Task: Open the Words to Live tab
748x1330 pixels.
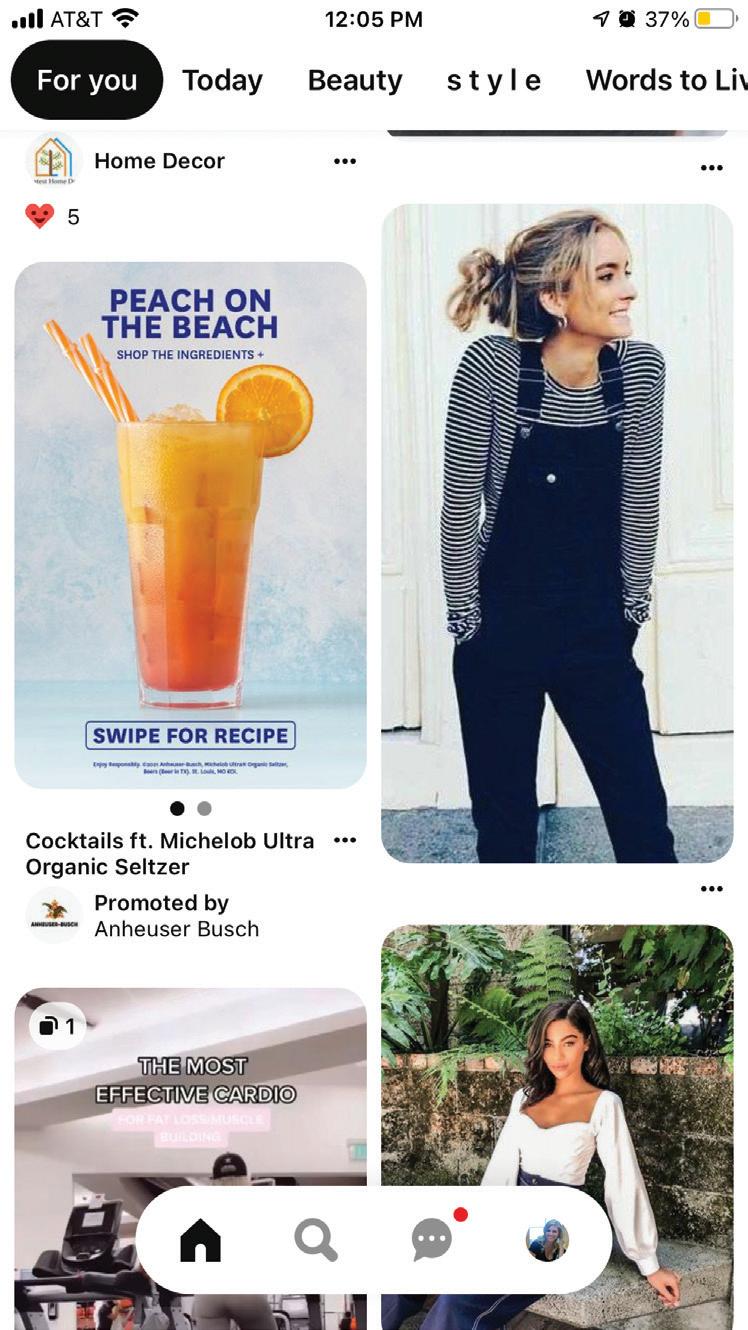Action: (x=665, y=80)
